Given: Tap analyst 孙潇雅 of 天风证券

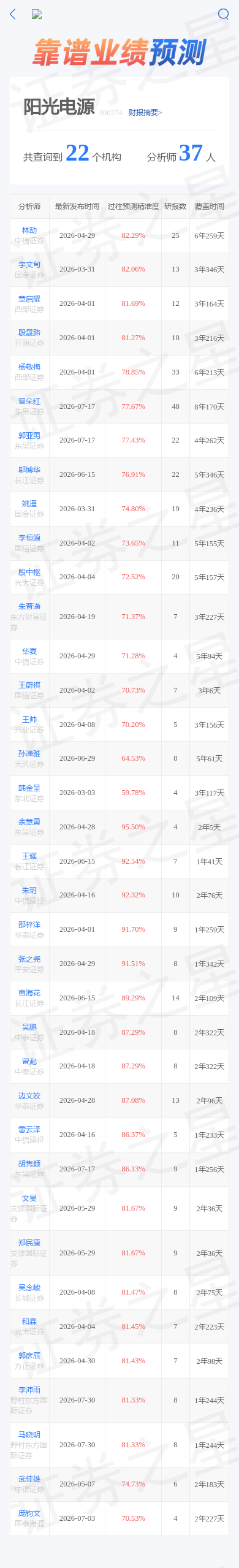Looking at the screenshot, I should [29, 754].
